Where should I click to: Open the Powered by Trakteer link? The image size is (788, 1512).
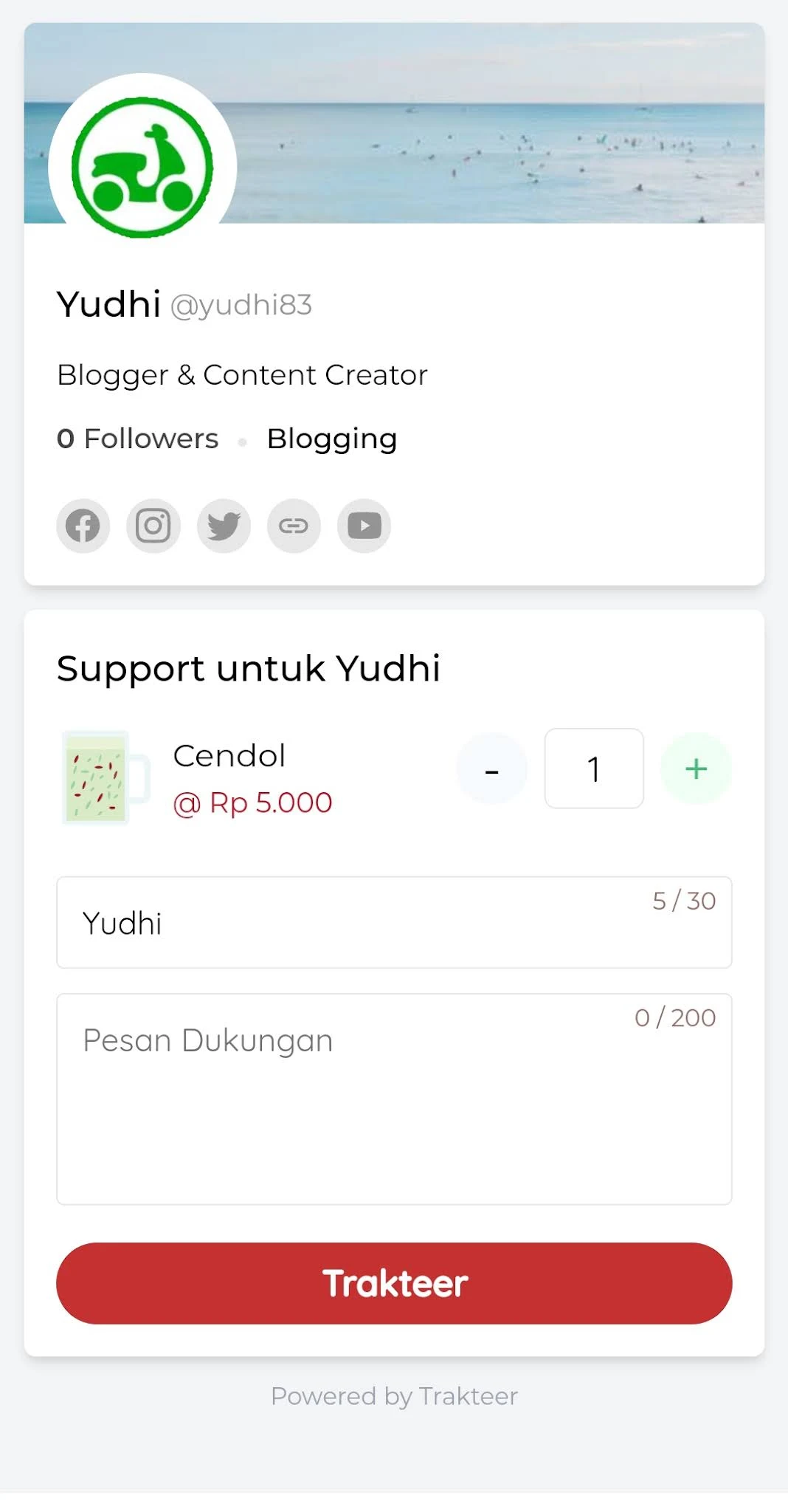394,1396
